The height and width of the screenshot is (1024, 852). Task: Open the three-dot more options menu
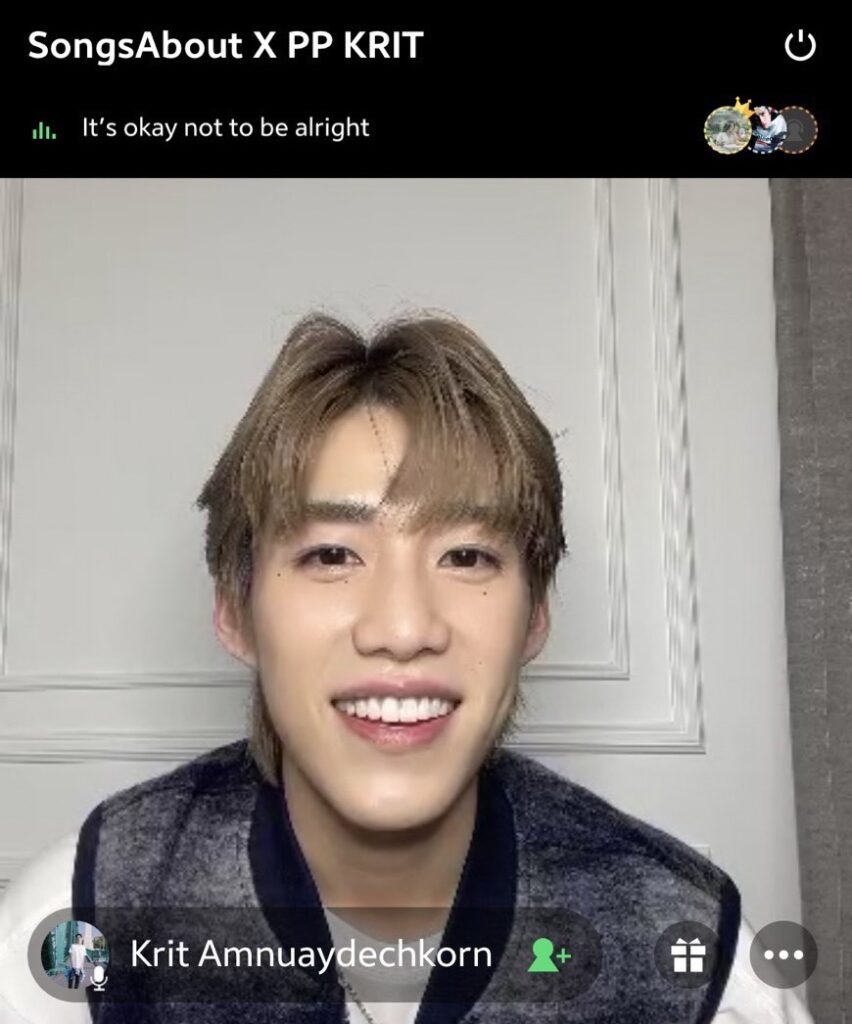783,955
